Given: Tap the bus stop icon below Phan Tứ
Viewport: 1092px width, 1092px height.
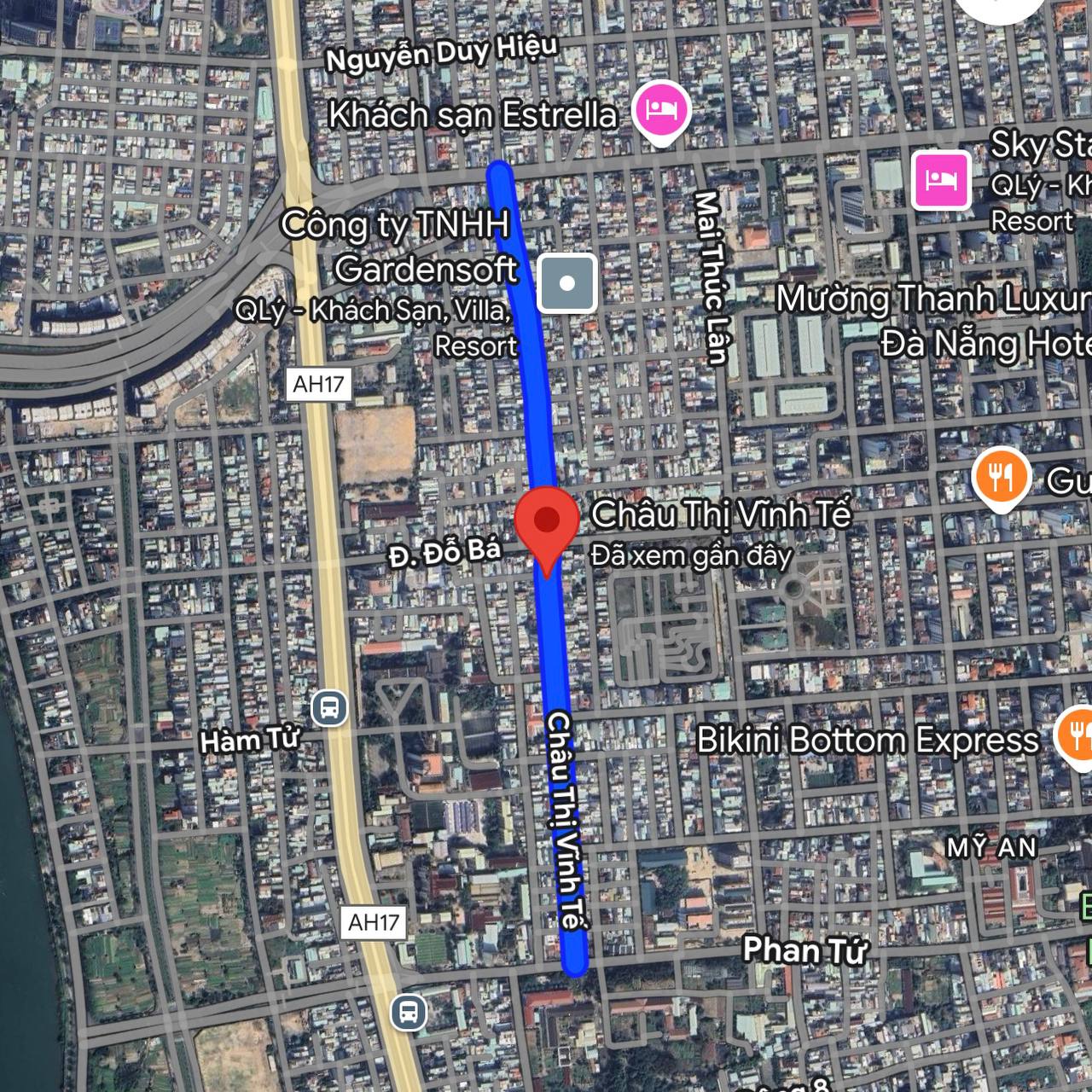Looking at the screenshot, I should pyautogui.click(x=409, y=1013).
